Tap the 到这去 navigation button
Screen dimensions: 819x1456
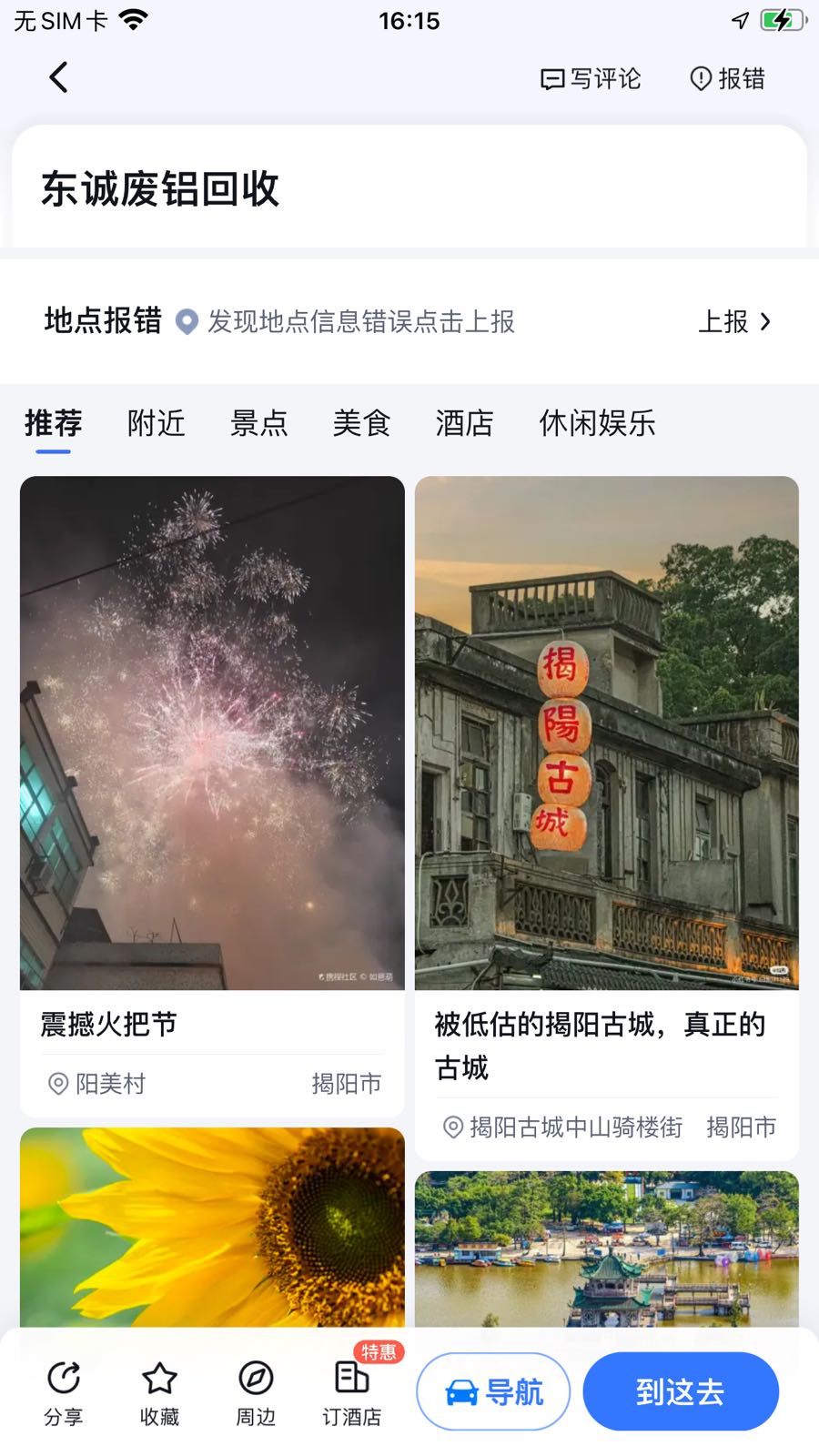680,1391
